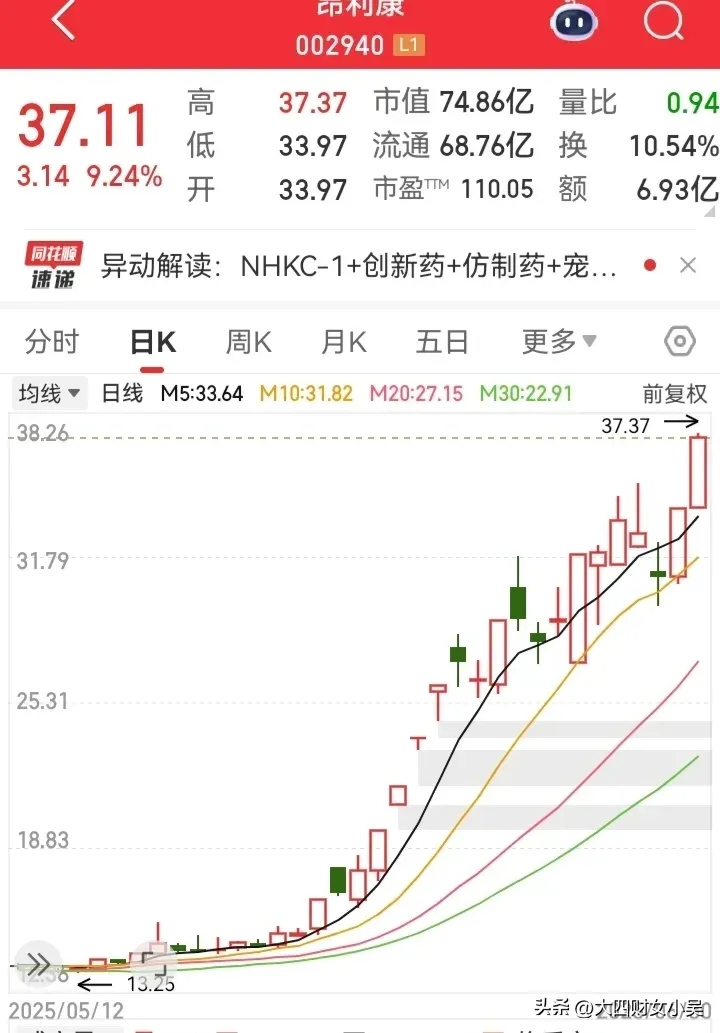Change the 前复权 adjustment setting

tap(675, 394)
